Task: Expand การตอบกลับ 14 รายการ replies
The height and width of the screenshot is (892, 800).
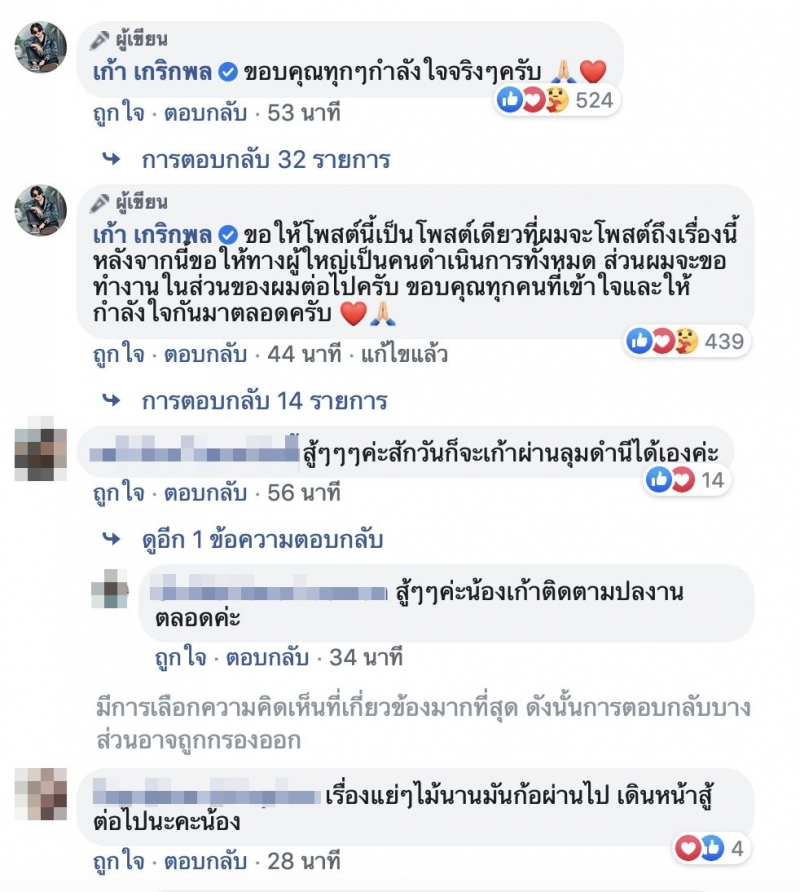Action: pos(264,401)
